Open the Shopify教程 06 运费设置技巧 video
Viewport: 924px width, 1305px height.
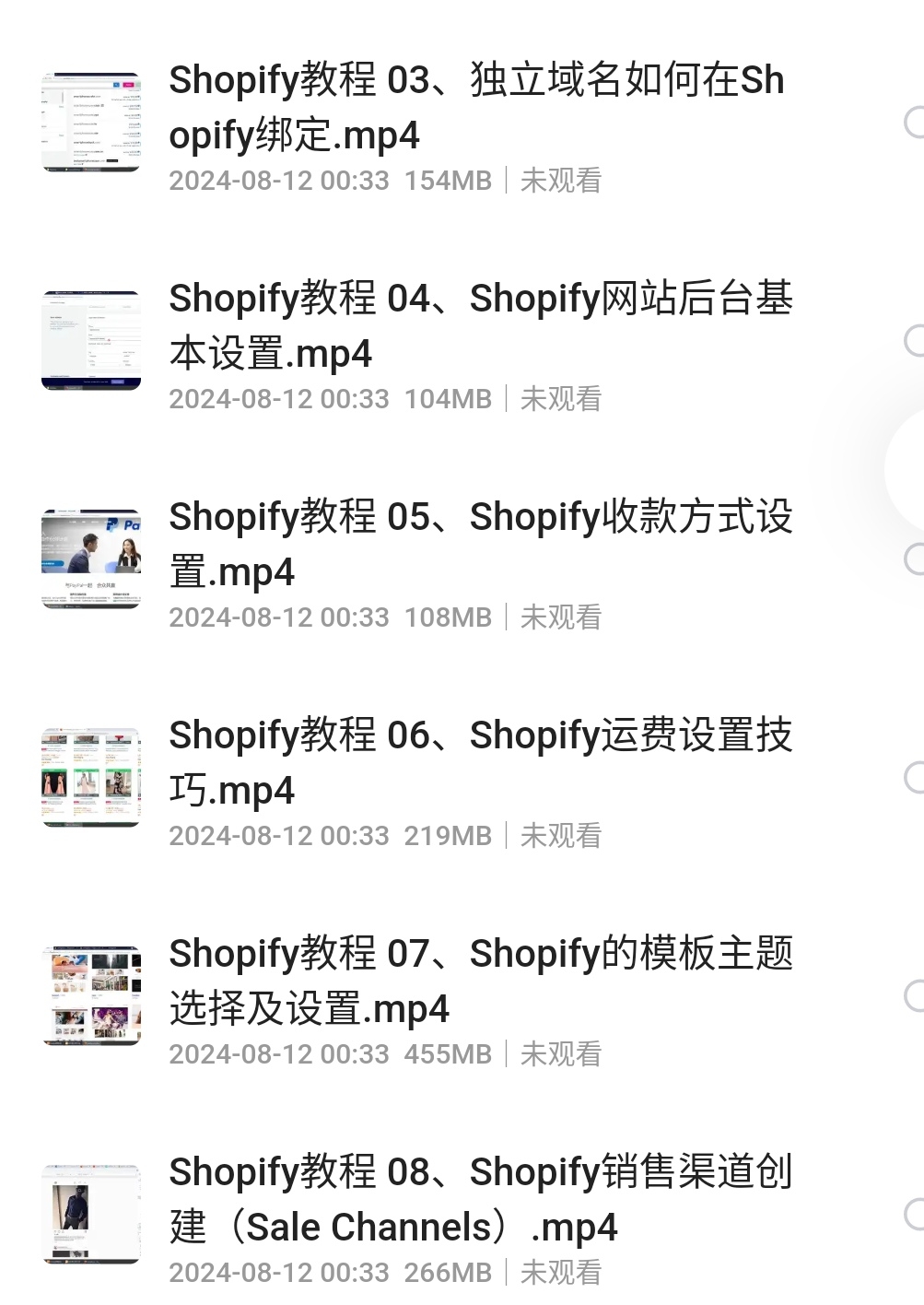click(479, 763)
